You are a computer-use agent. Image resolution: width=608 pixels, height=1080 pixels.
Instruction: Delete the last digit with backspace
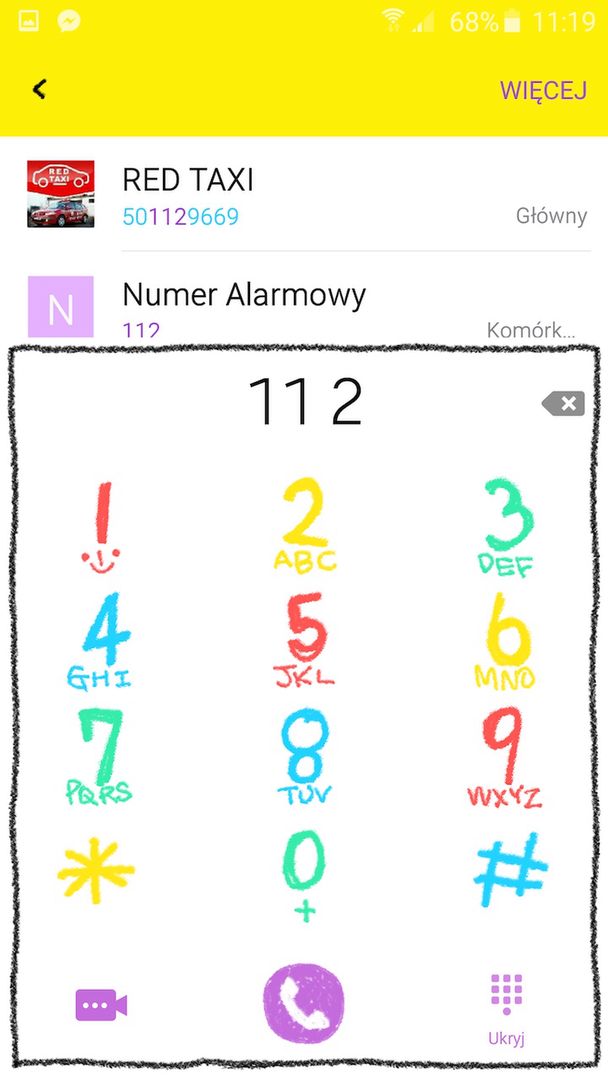(x=563, y=403)
